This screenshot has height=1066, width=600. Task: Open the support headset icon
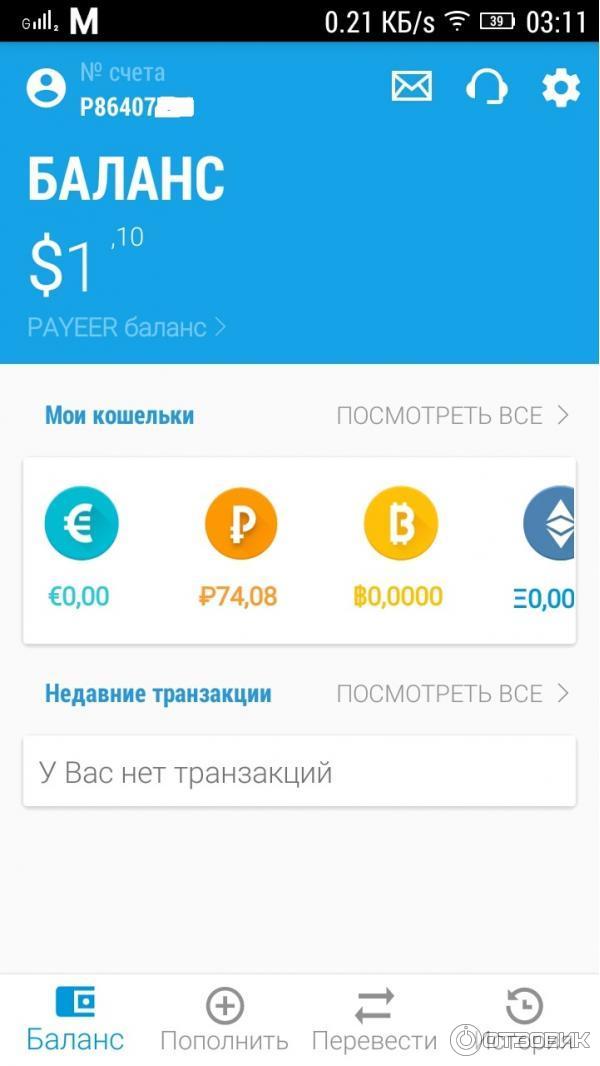[x=486, y=88]
